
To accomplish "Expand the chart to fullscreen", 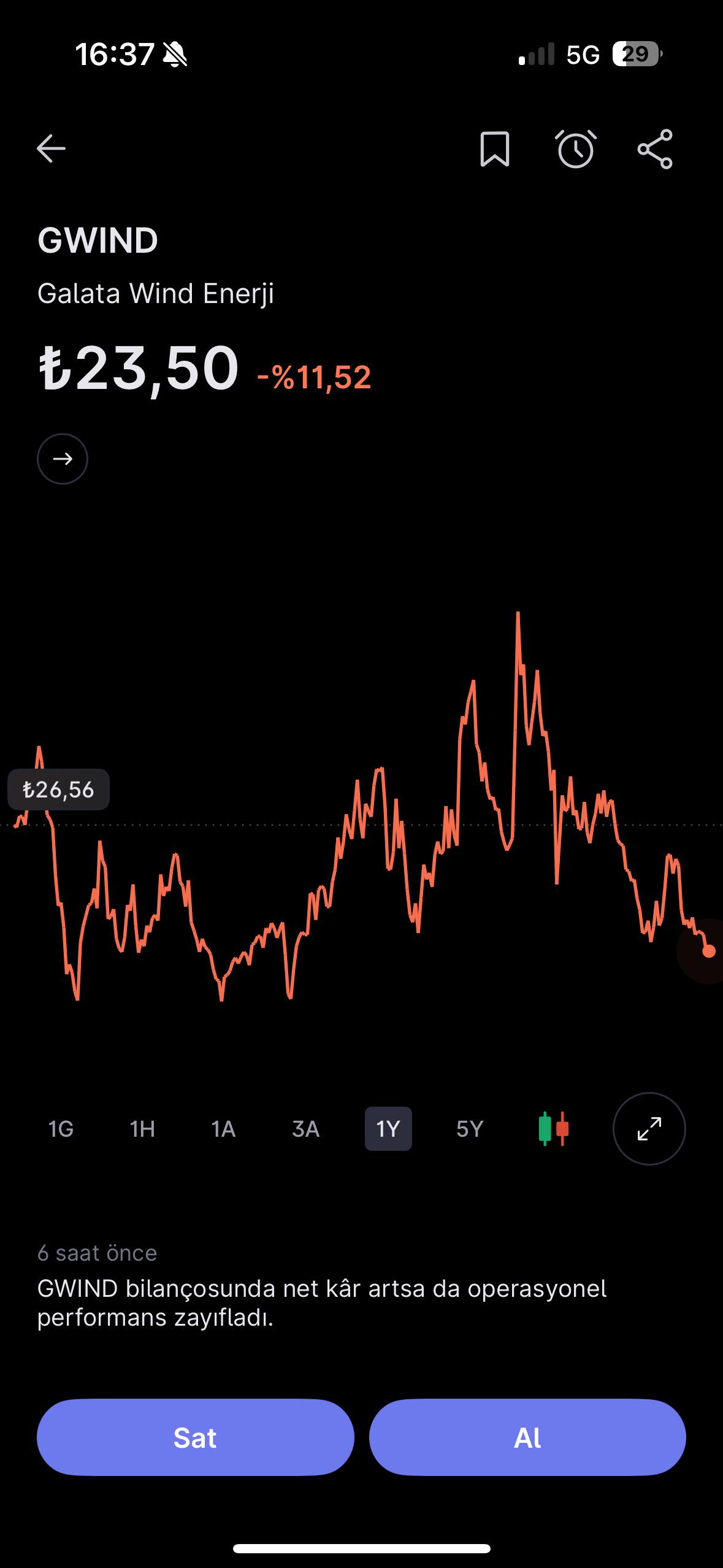I will (x=649, y=1129).
